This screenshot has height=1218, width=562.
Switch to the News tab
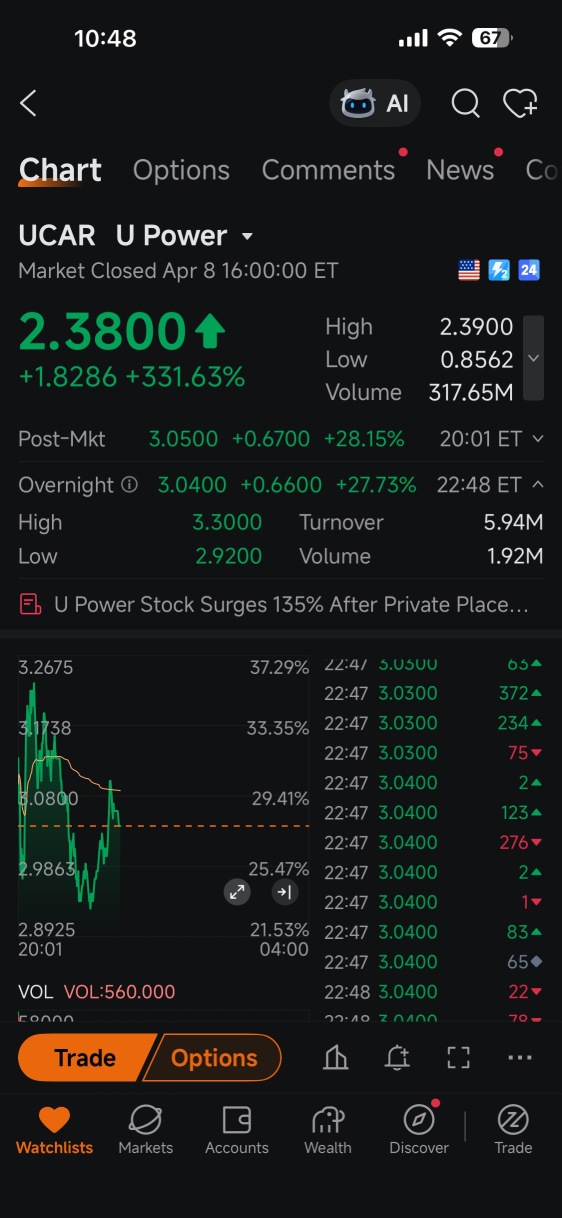[460, 170]
